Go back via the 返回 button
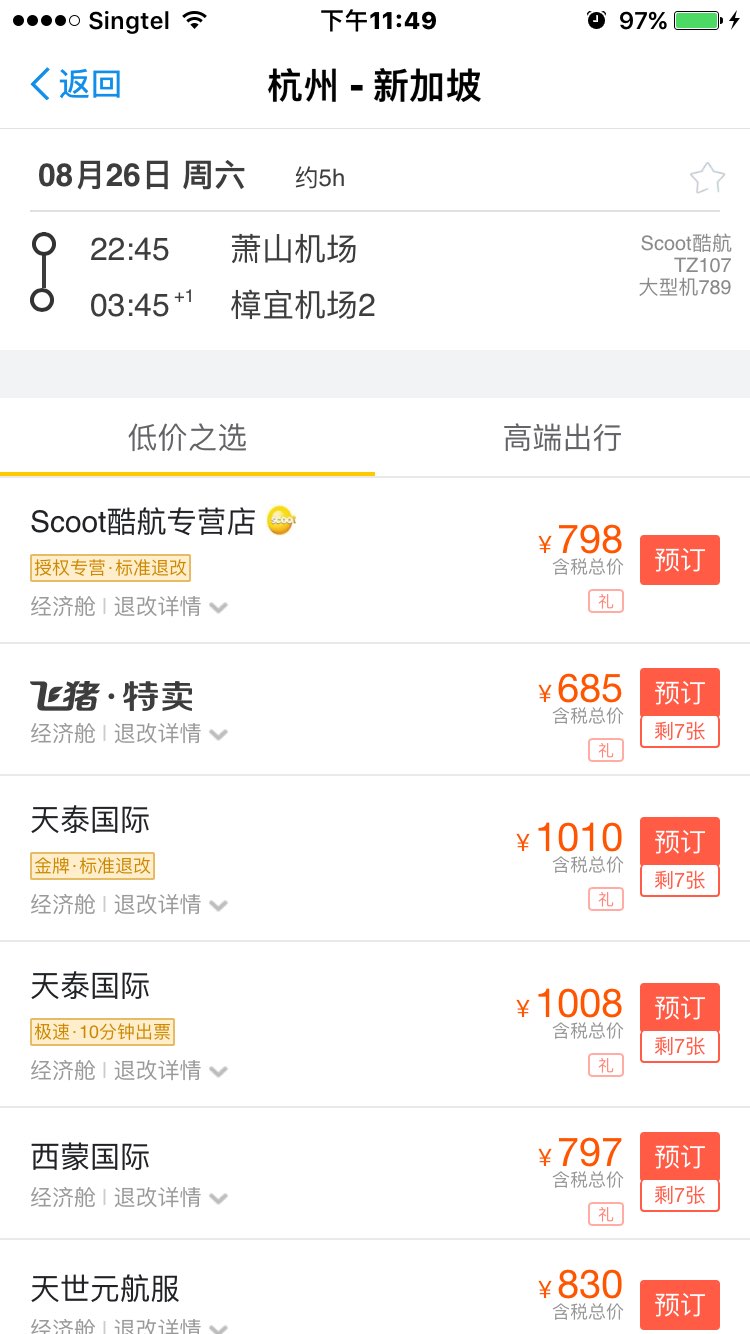Image resolution: width=750 pixels, height=1334 pixels. [x=76, y=85]
